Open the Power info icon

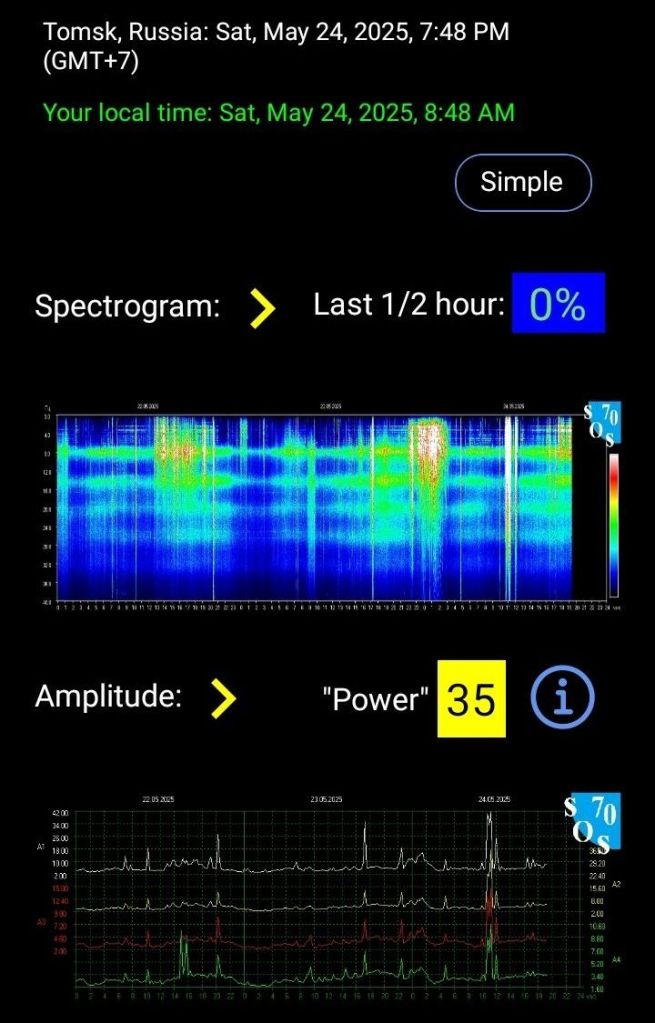562,698
